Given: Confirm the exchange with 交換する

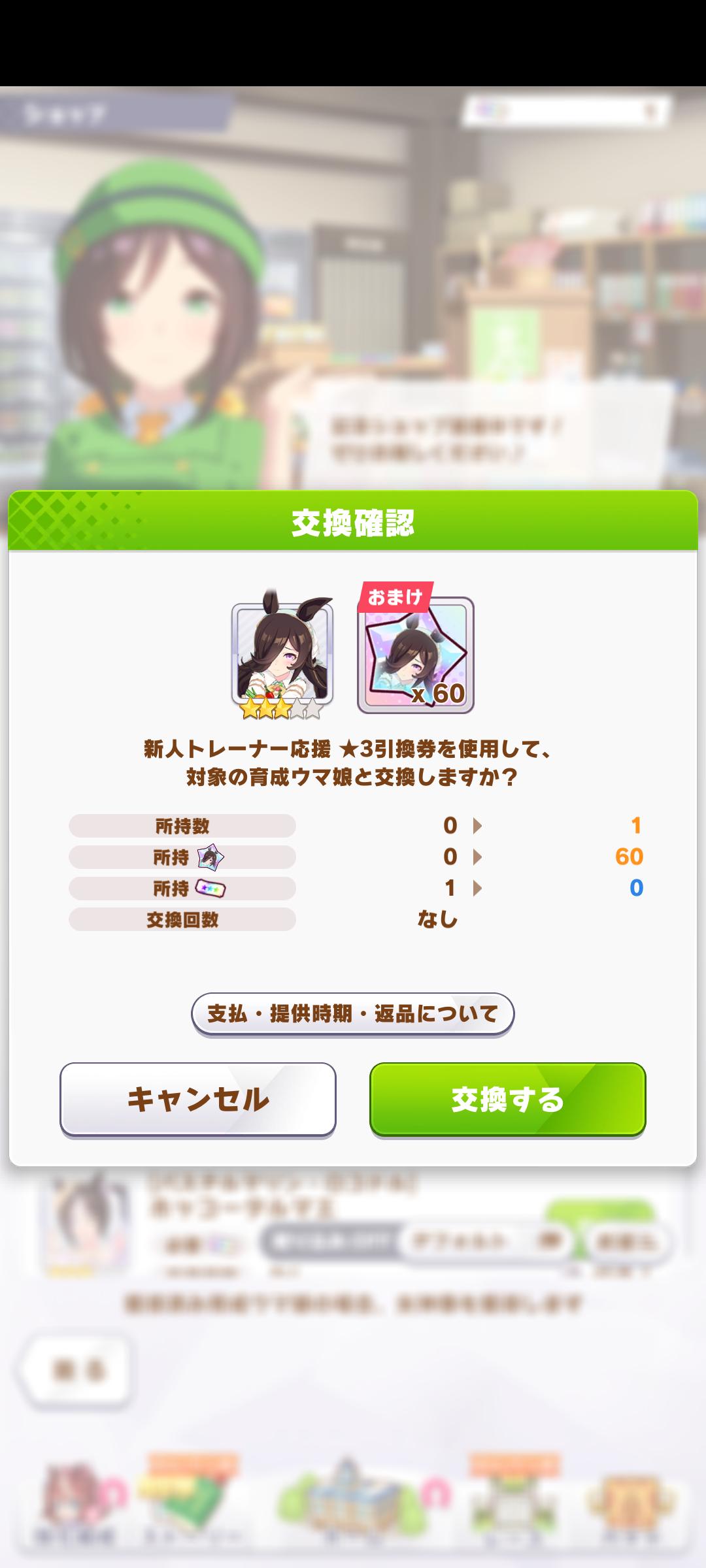Looking at the screenshot, I should click(507, 1100).
